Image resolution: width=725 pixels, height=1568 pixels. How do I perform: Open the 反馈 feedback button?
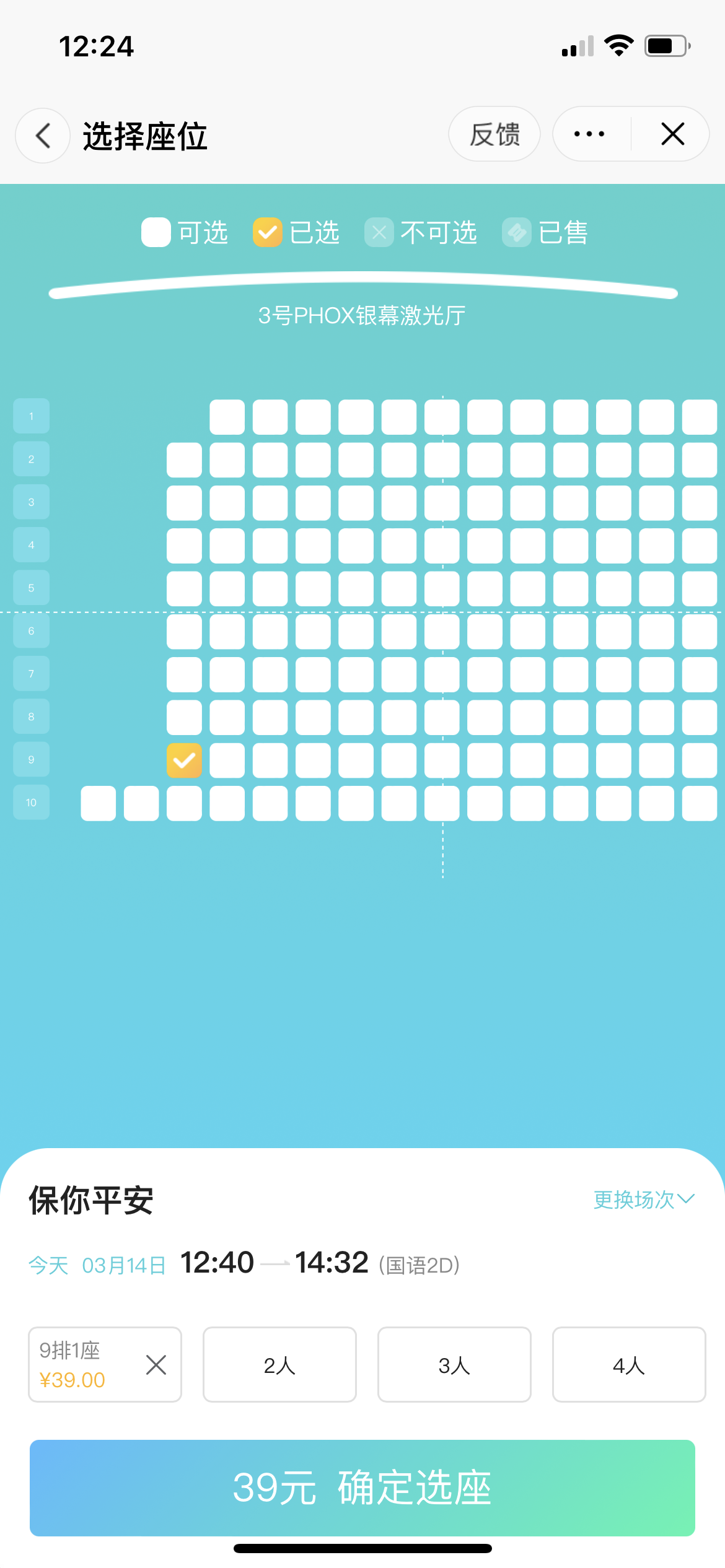494,134
